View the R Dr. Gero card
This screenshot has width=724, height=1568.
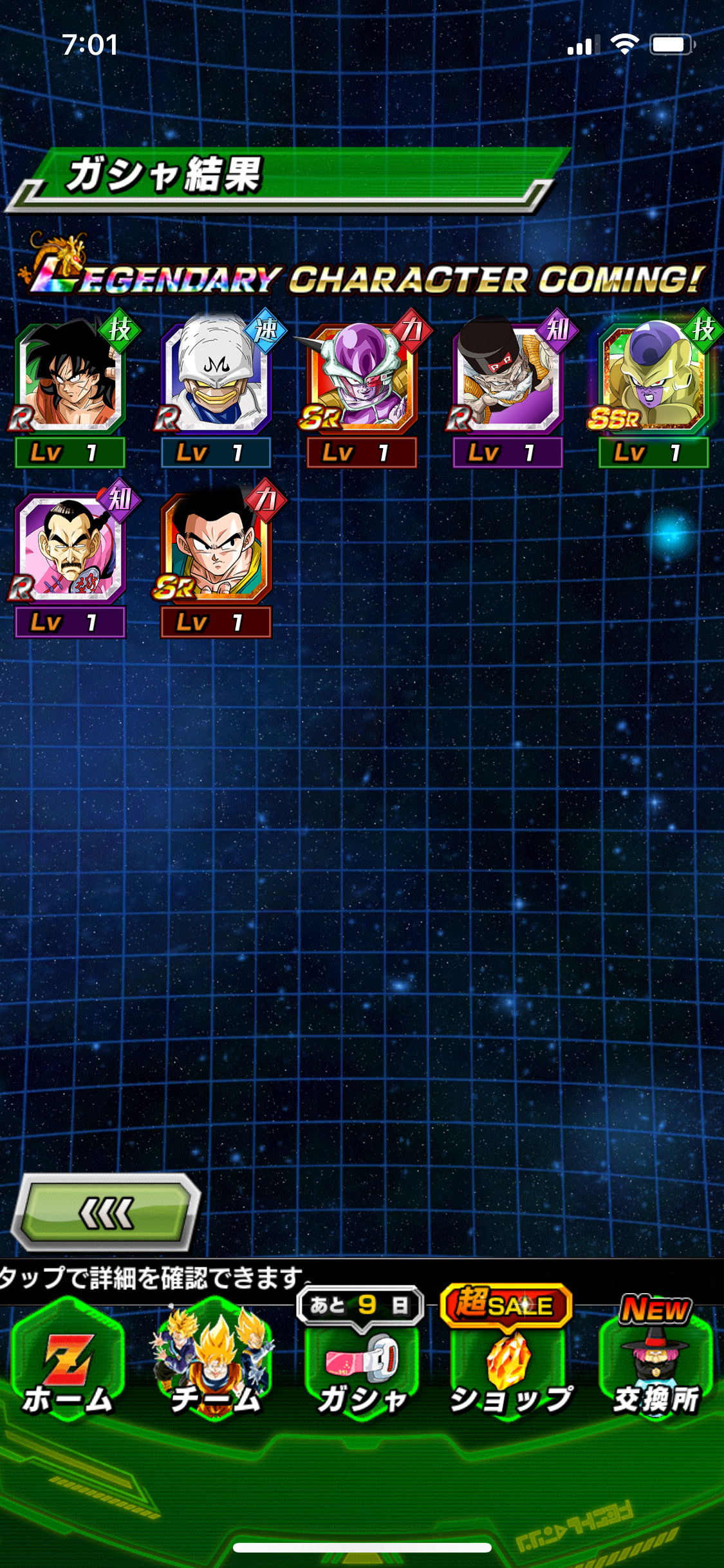point(507,389)
